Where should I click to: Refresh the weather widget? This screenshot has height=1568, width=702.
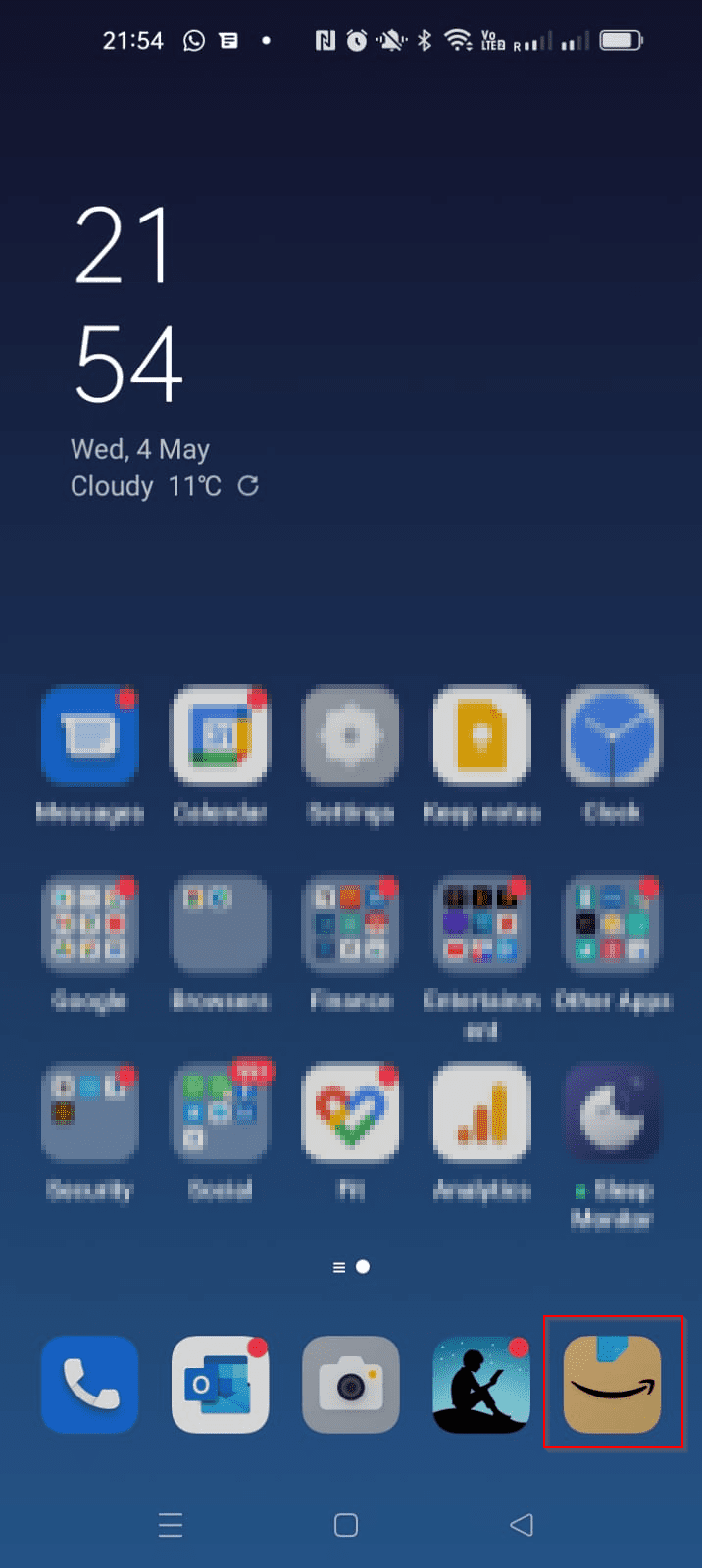(248, 485)
